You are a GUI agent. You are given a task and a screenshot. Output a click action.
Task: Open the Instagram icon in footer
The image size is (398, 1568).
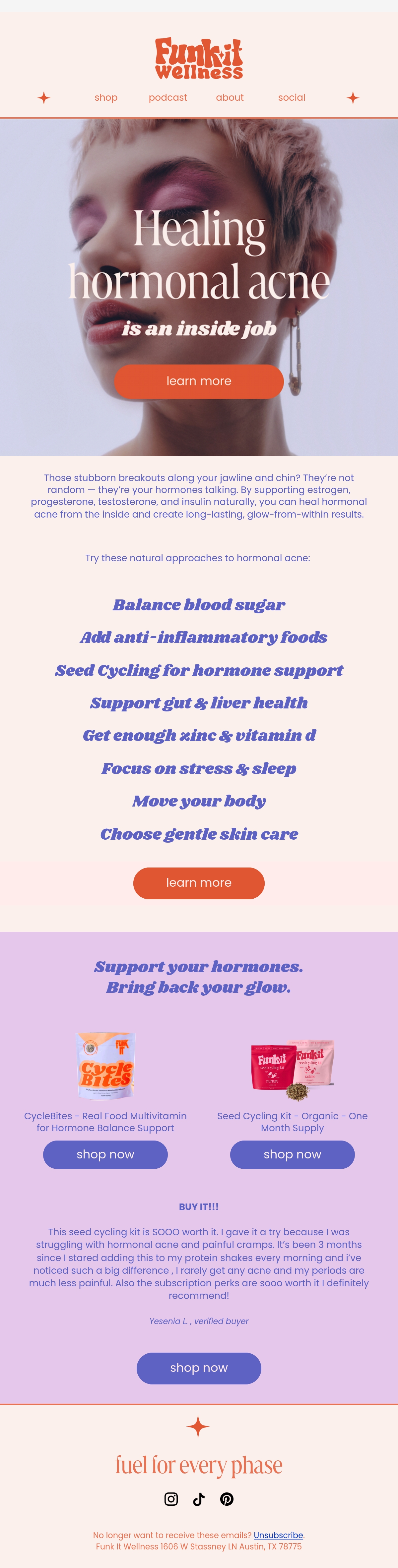point(171,1499)
